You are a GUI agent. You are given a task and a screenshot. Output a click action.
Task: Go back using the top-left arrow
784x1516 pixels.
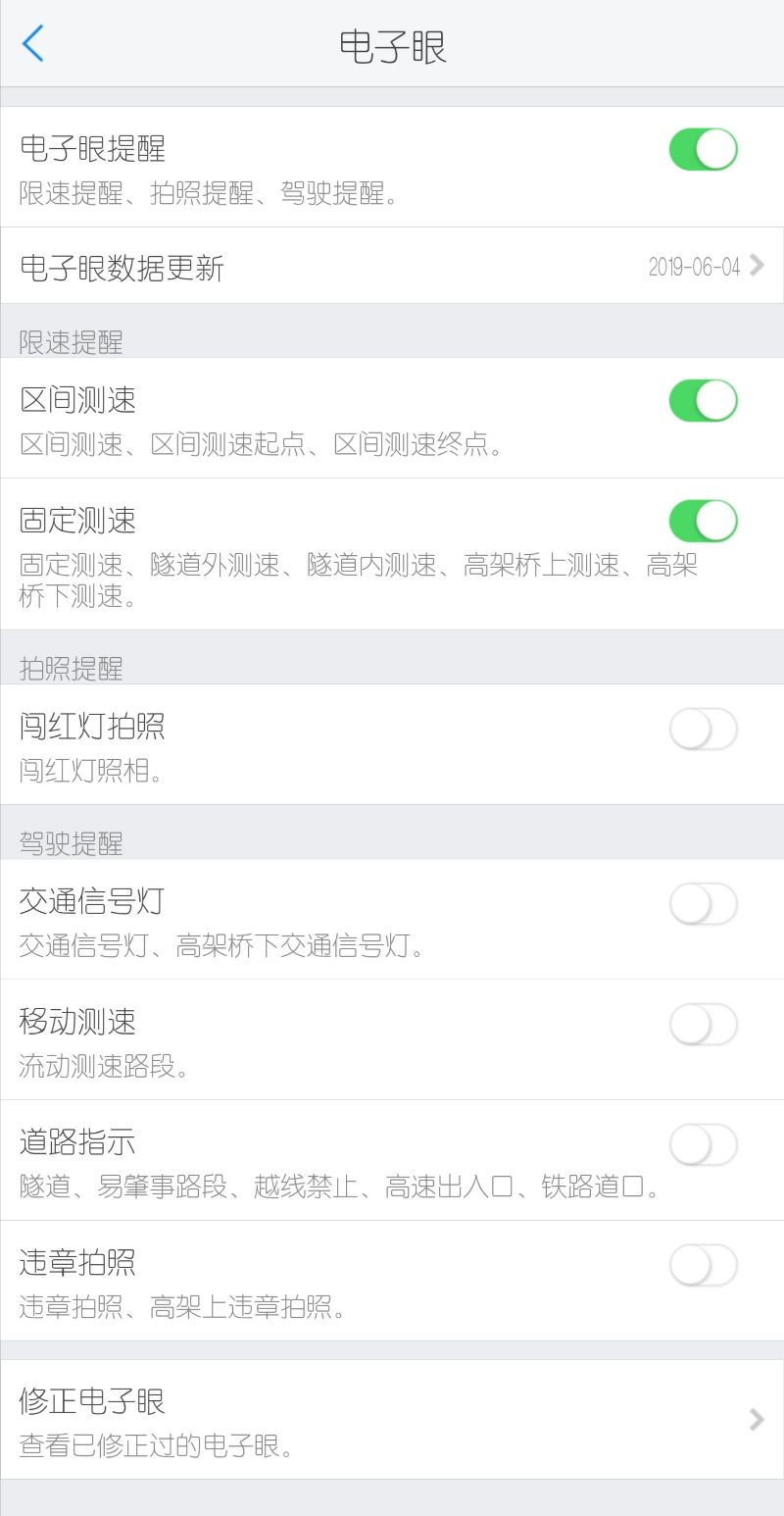coord(33,44)
